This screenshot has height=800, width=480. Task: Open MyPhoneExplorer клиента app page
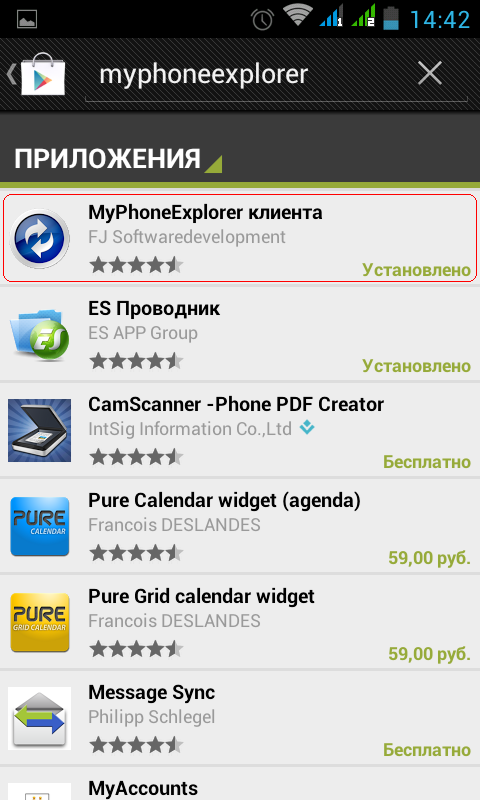tap(240, 238)
